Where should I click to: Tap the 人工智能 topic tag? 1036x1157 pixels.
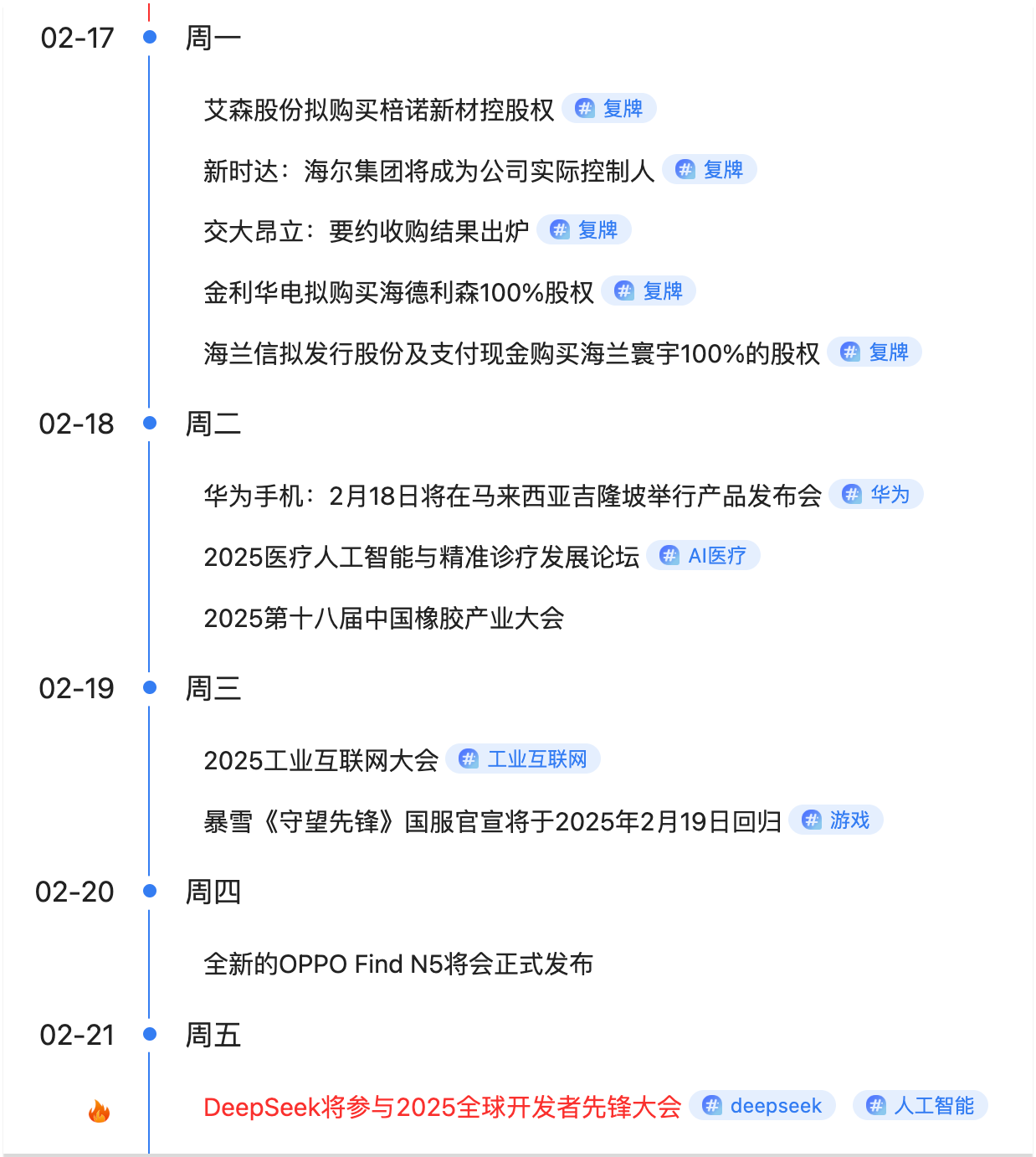point(921,1106)
